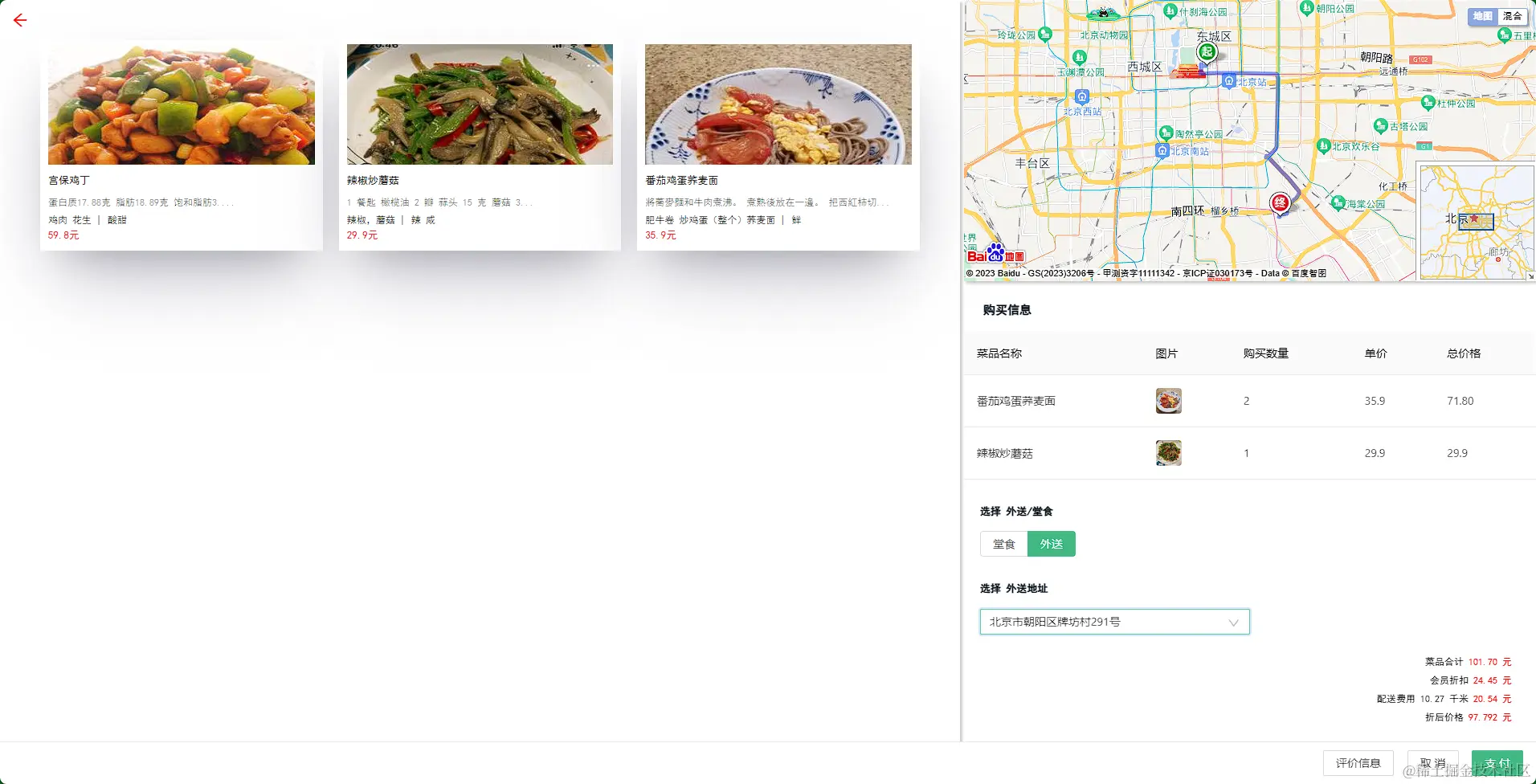Open the 宫保鸡丁 dish card
Viewport: 1536px width, 784px height.
click(x=181, y=145)
